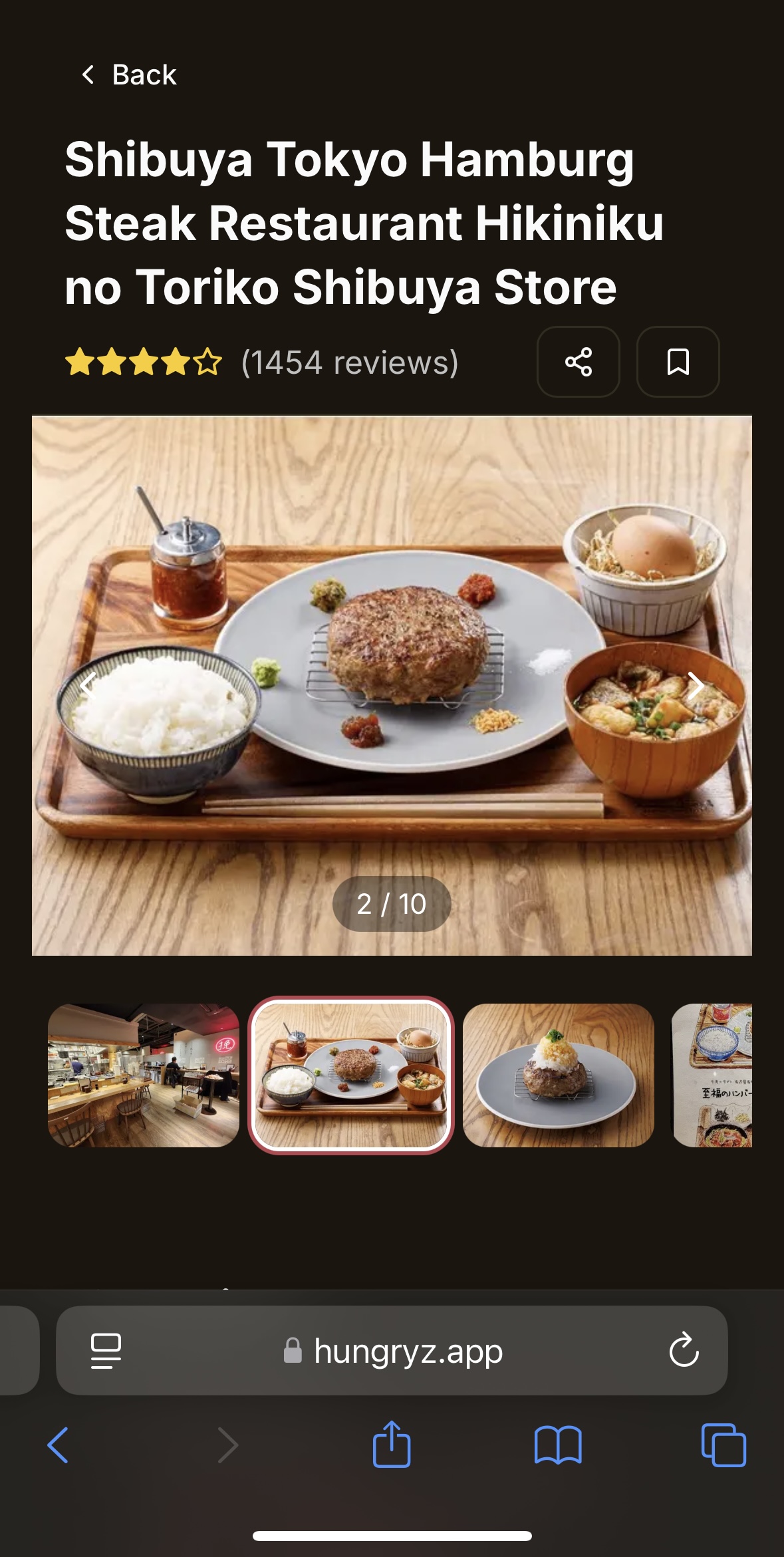784x1557 pixels.
Task: Select the hamburg steak tray set thumbnail
Action: pyautogui.click(x=351, y=1075)
